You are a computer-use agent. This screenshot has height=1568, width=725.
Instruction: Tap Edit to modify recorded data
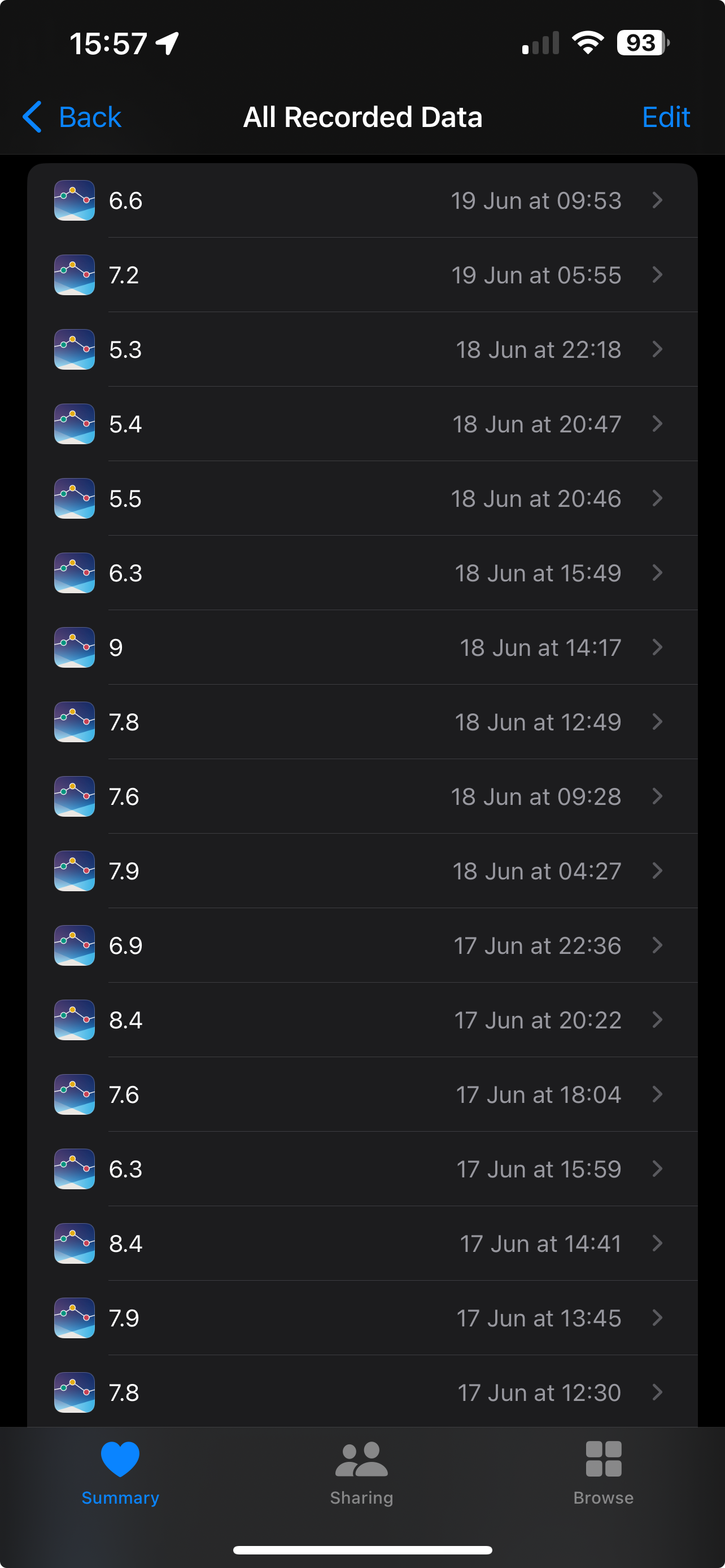665,117
